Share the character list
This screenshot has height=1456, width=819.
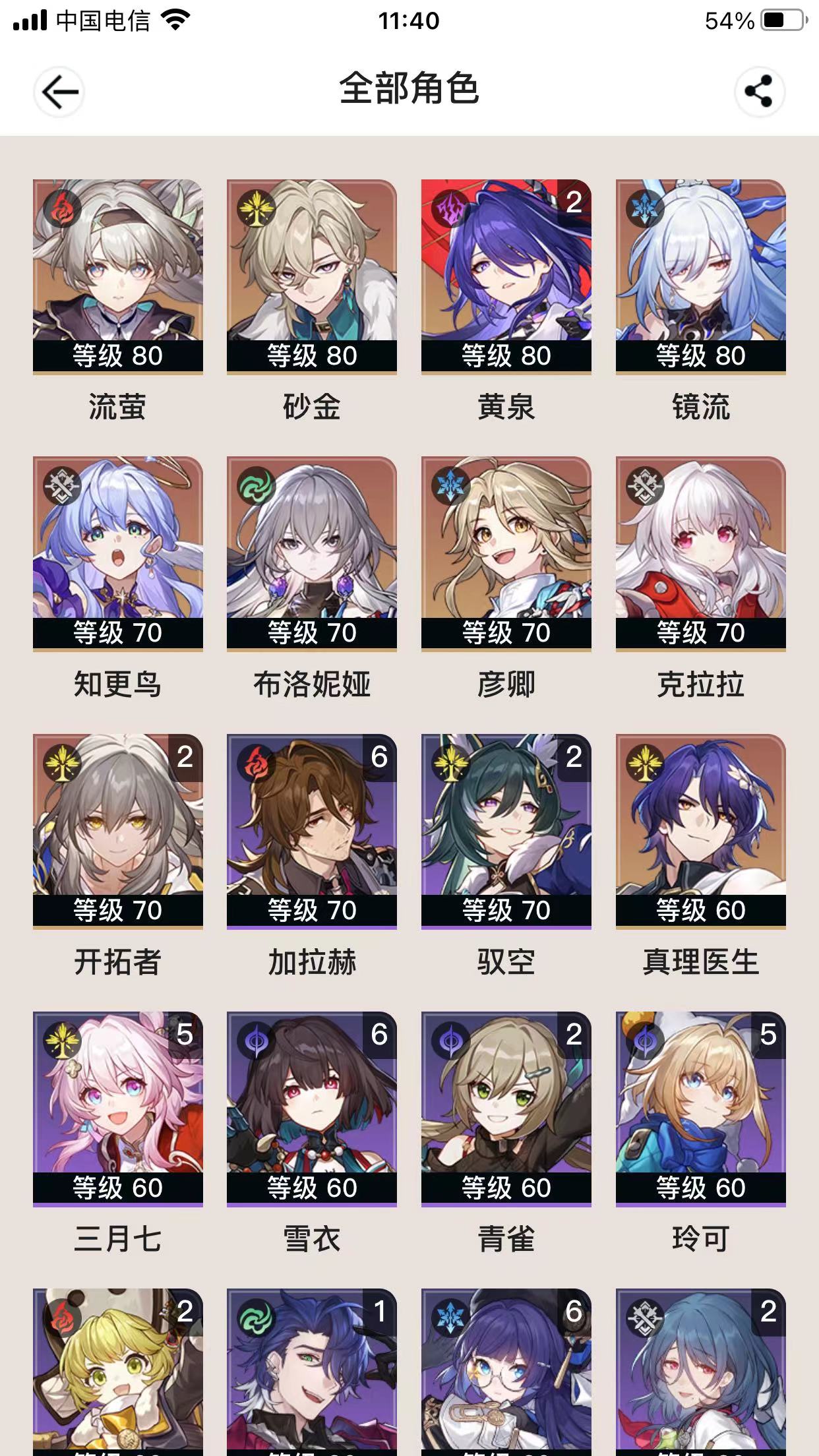[759, 92]
